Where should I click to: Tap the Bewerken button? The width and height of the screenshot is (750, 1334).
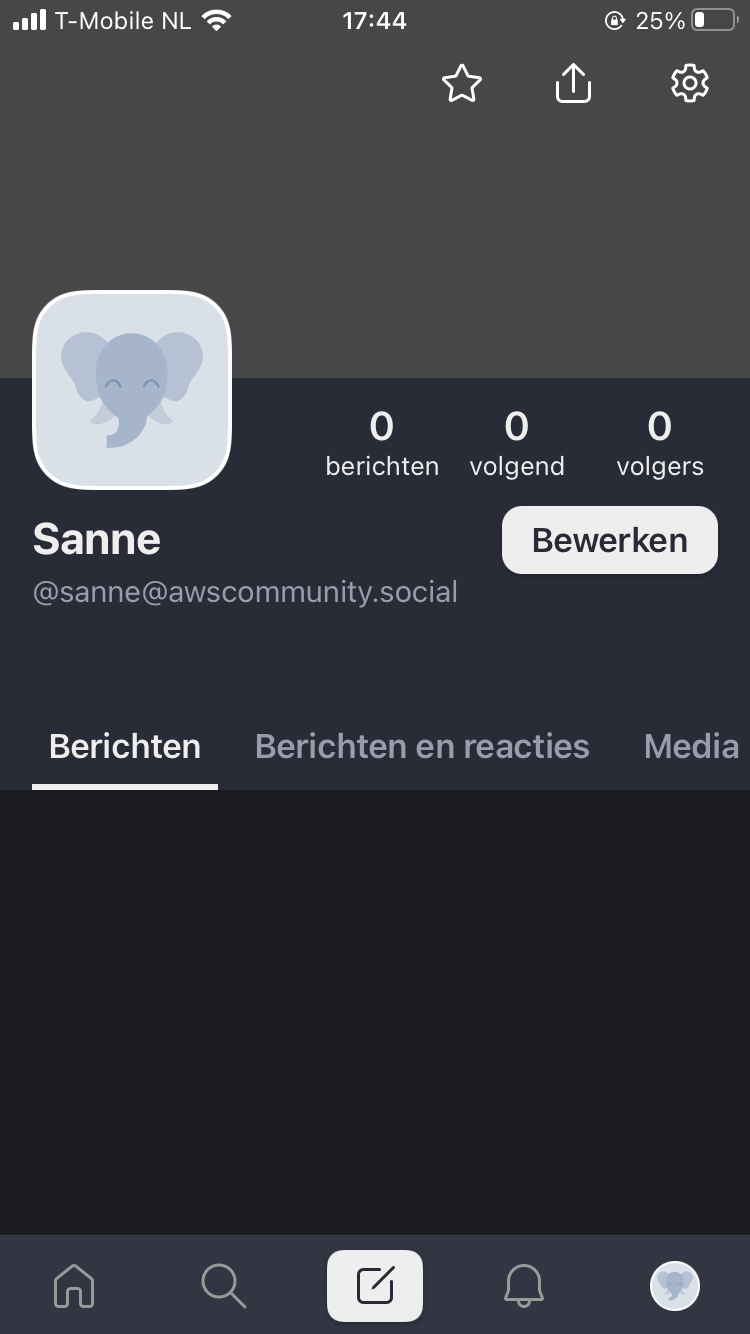pyautogui.click(x=610, y=540)
